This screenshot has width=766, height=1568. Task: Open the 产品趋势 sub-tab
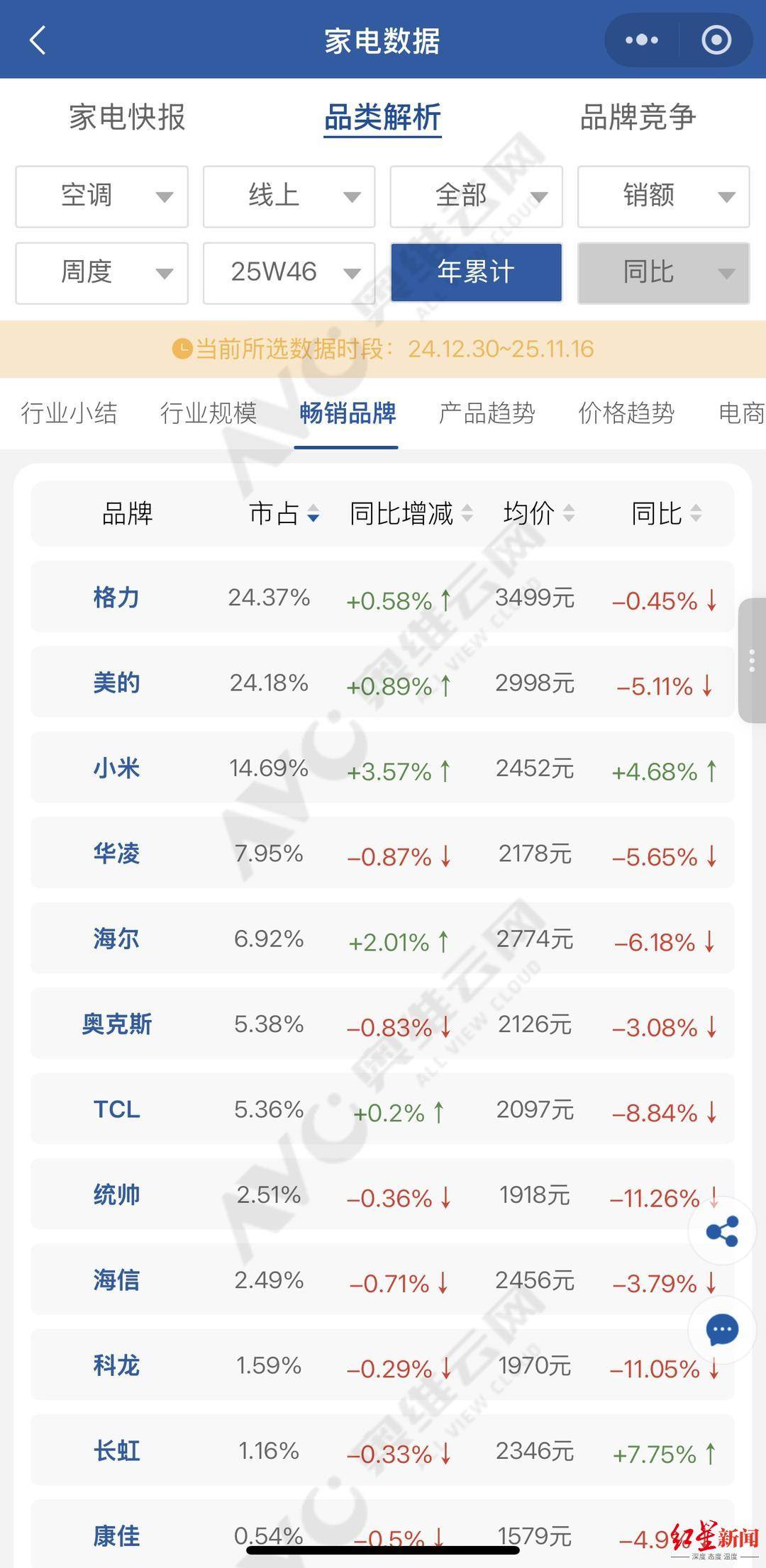click(x=487, y=413)
